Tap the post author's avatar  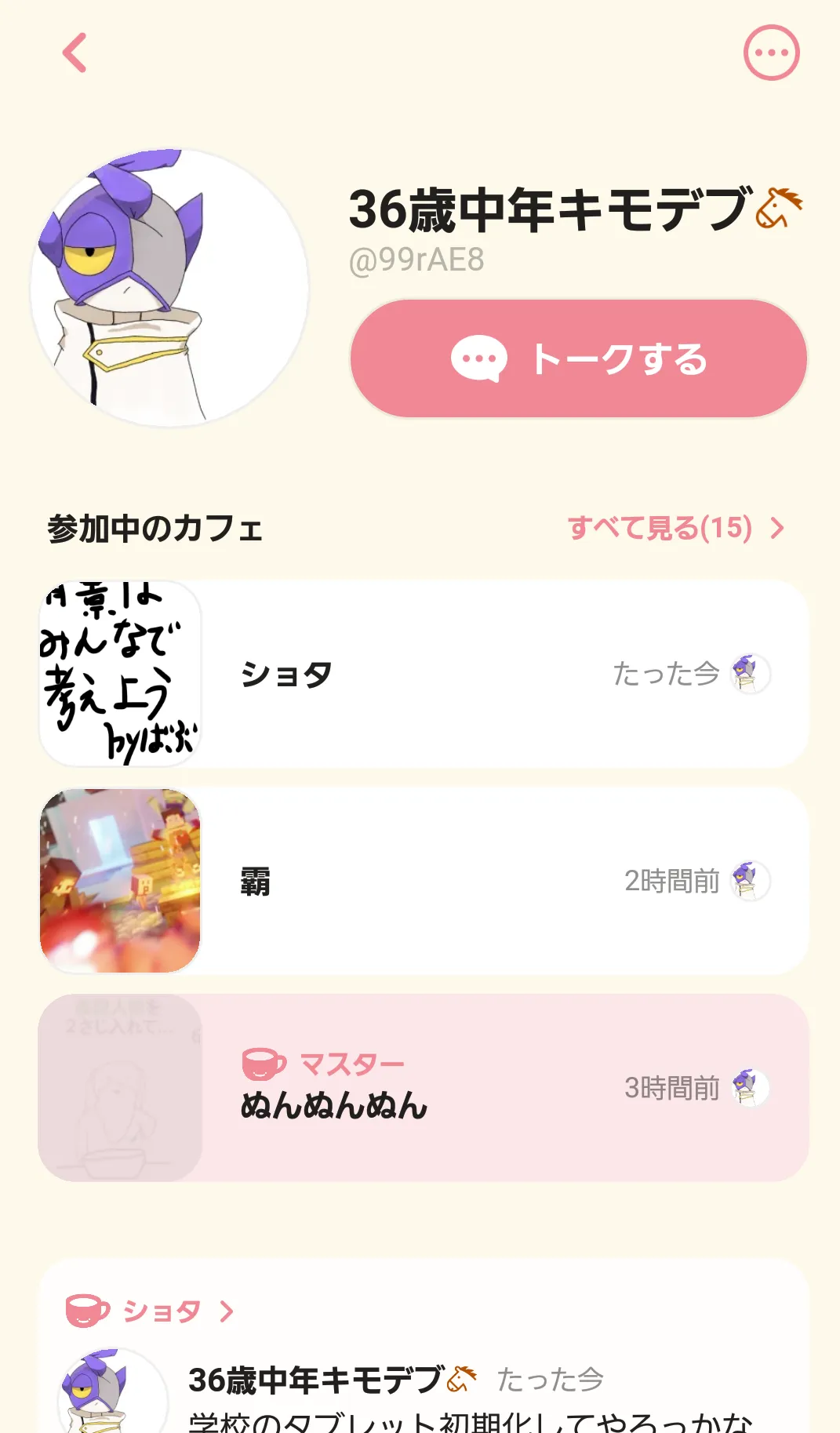pos(113,1392)
